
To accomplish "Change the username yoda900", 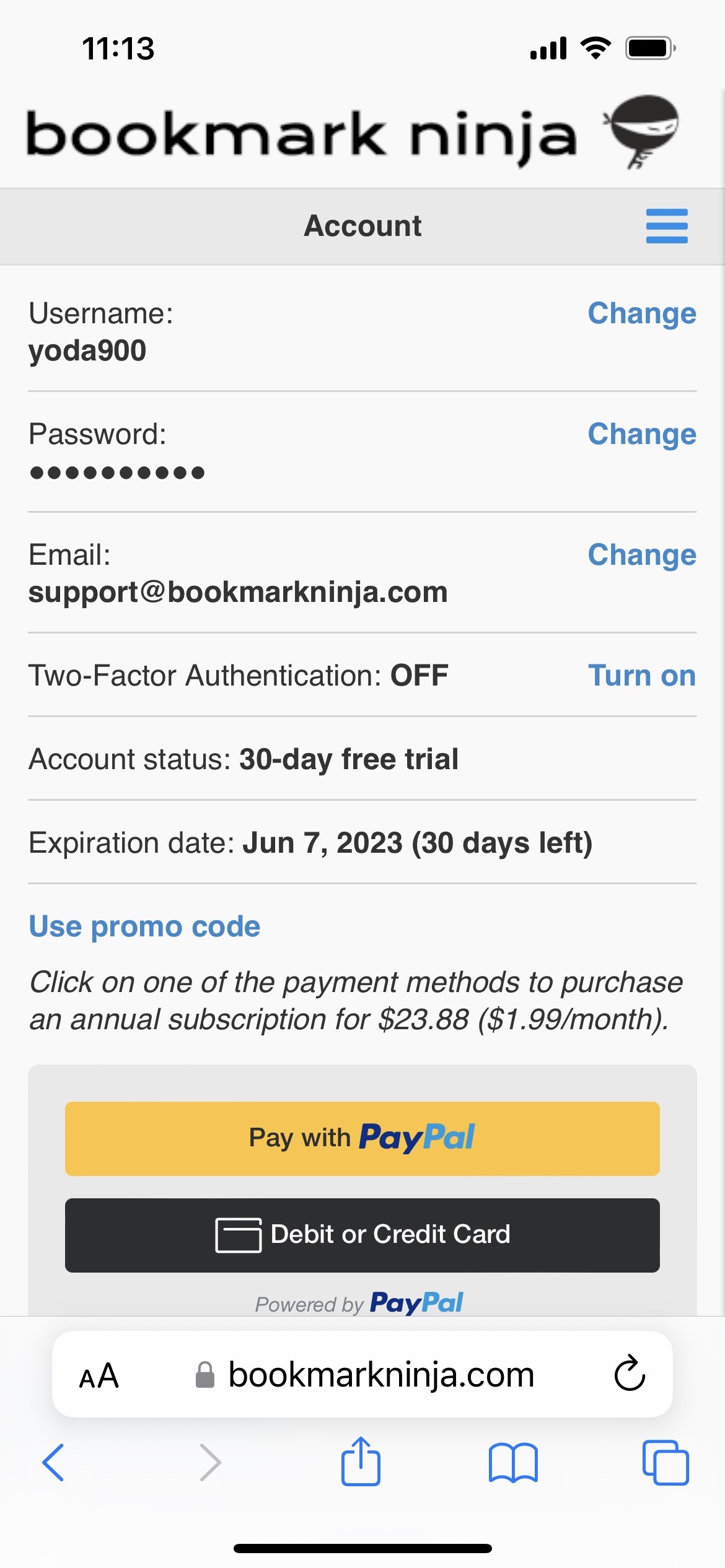I will tap(641, 313).
